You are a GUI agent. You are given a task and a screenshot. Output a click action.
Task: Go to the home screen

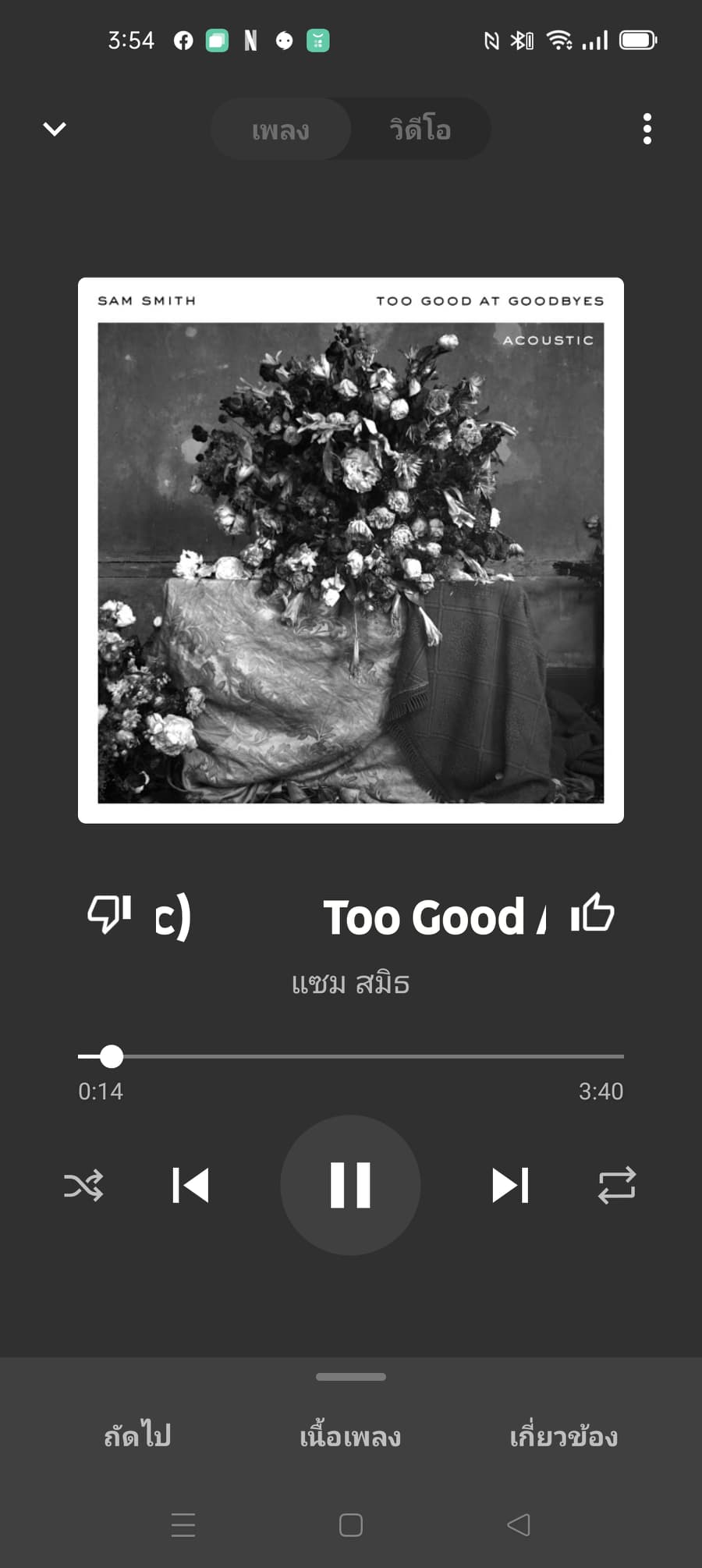coord(351,1524)
